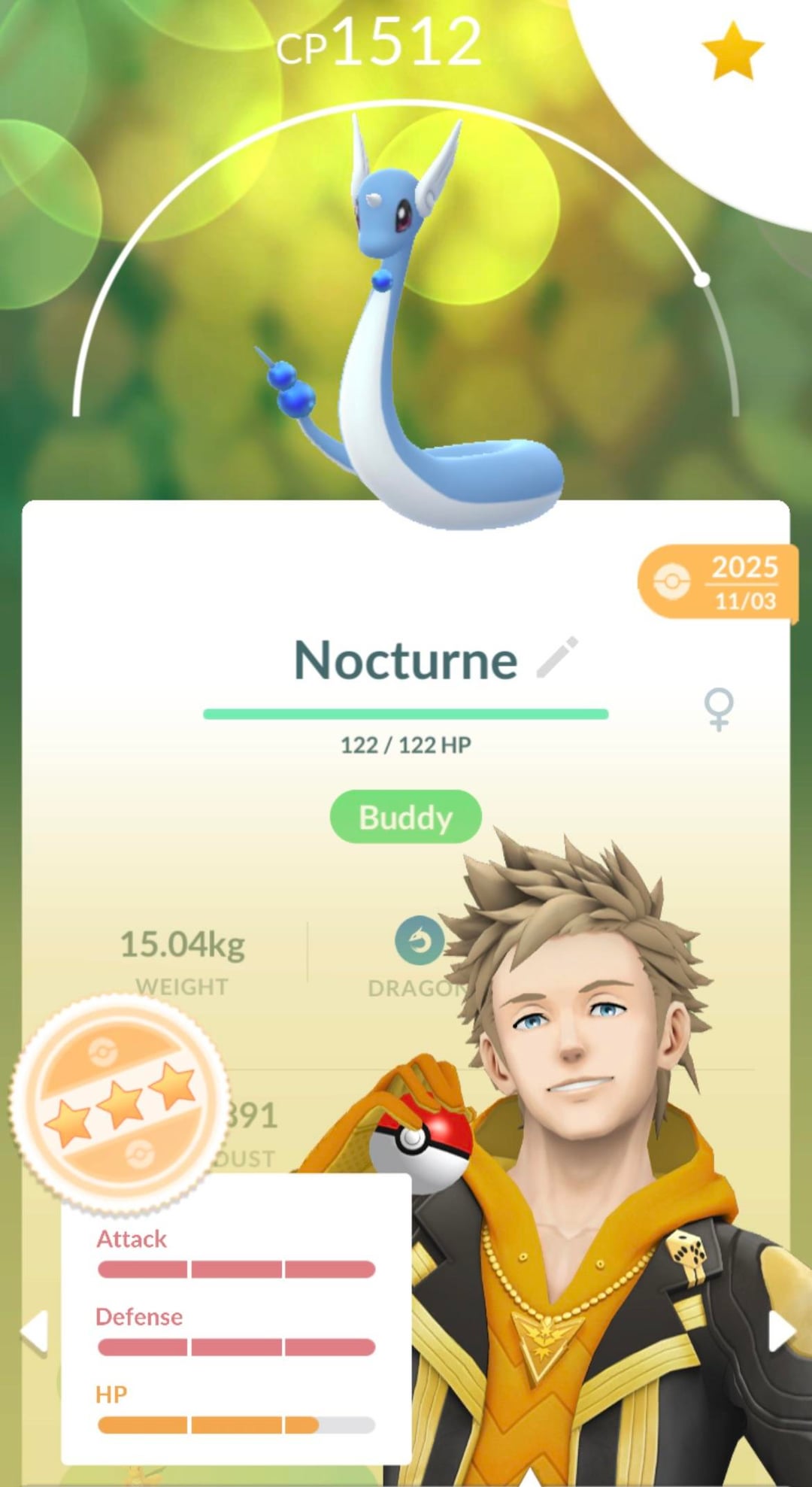Go to previous Pokémon with the left arrow
Screen dimensions: 812x1487
click(34, 1331)
